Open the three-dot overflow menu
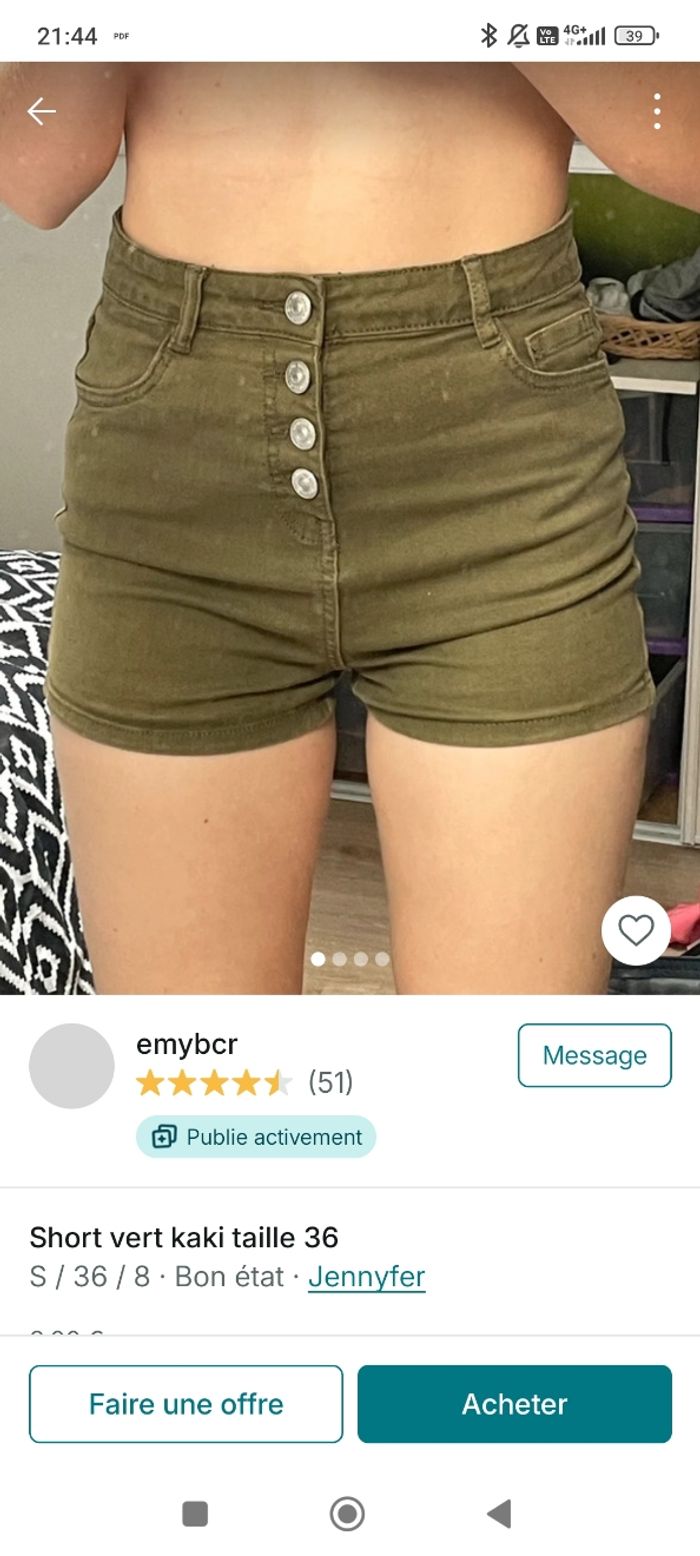Viewport: 700px width, 1556px height. click(657, 111)
